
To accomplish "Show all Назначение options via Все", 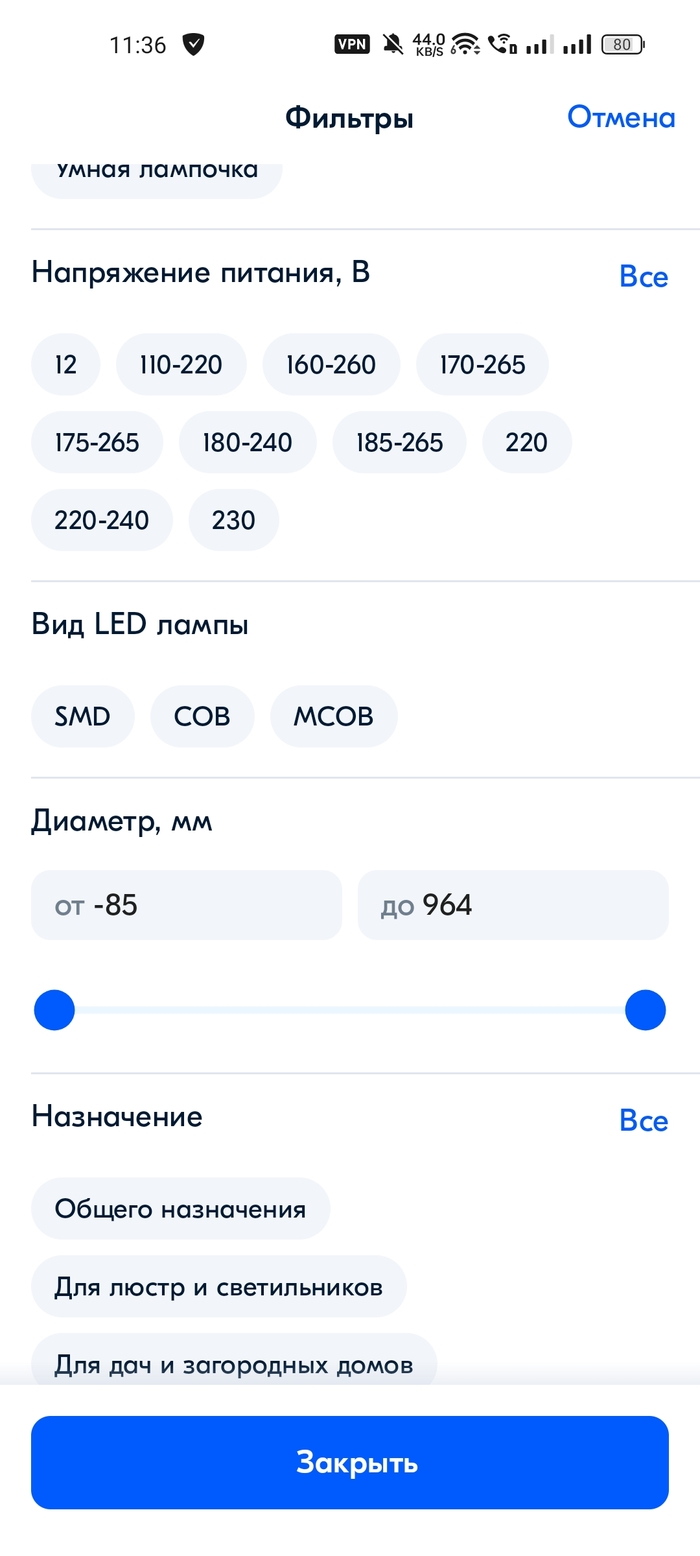I will tap(643, 1120).
